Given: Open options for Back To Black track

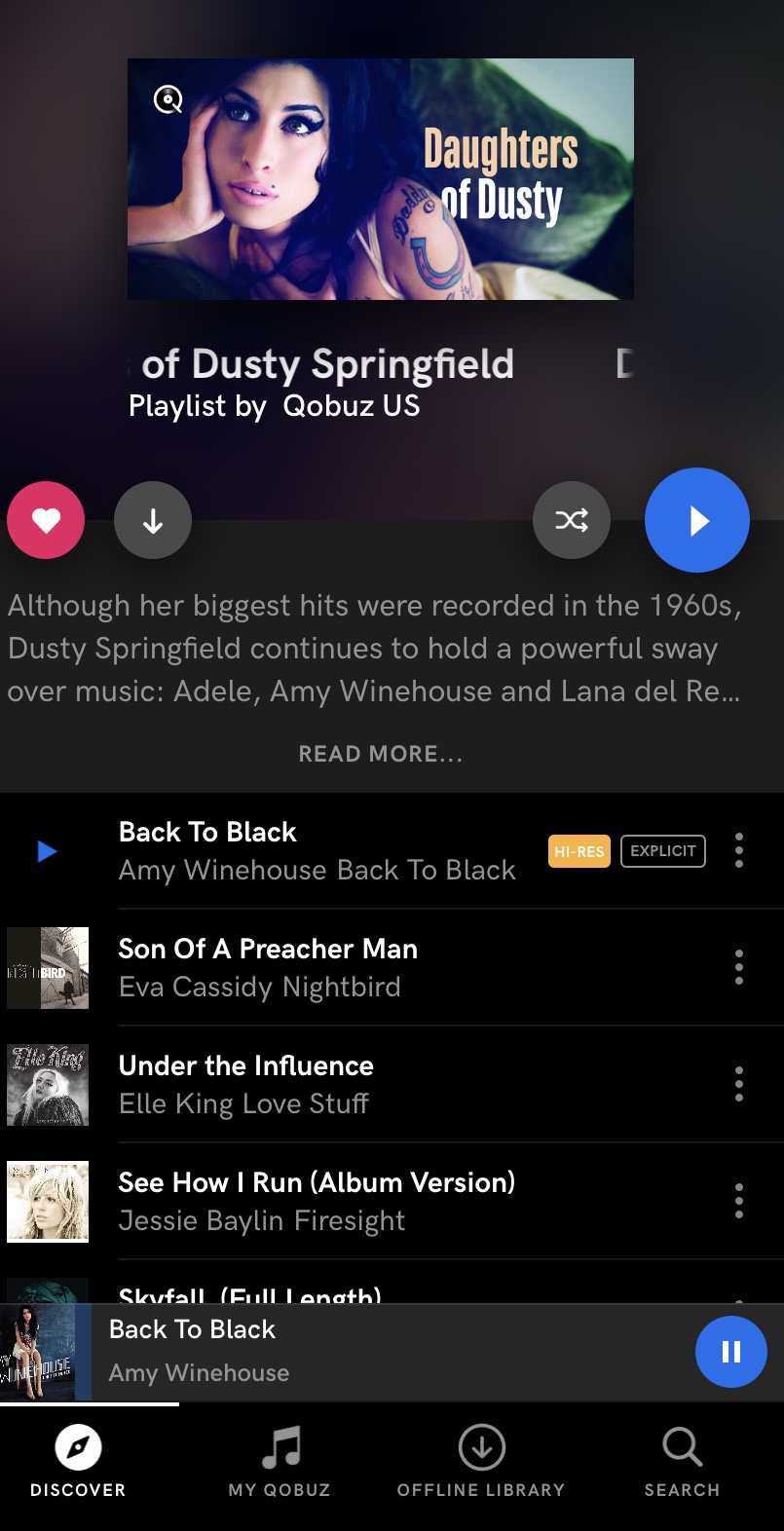Looking at the screenshot, I should click(x=739, y=850).
